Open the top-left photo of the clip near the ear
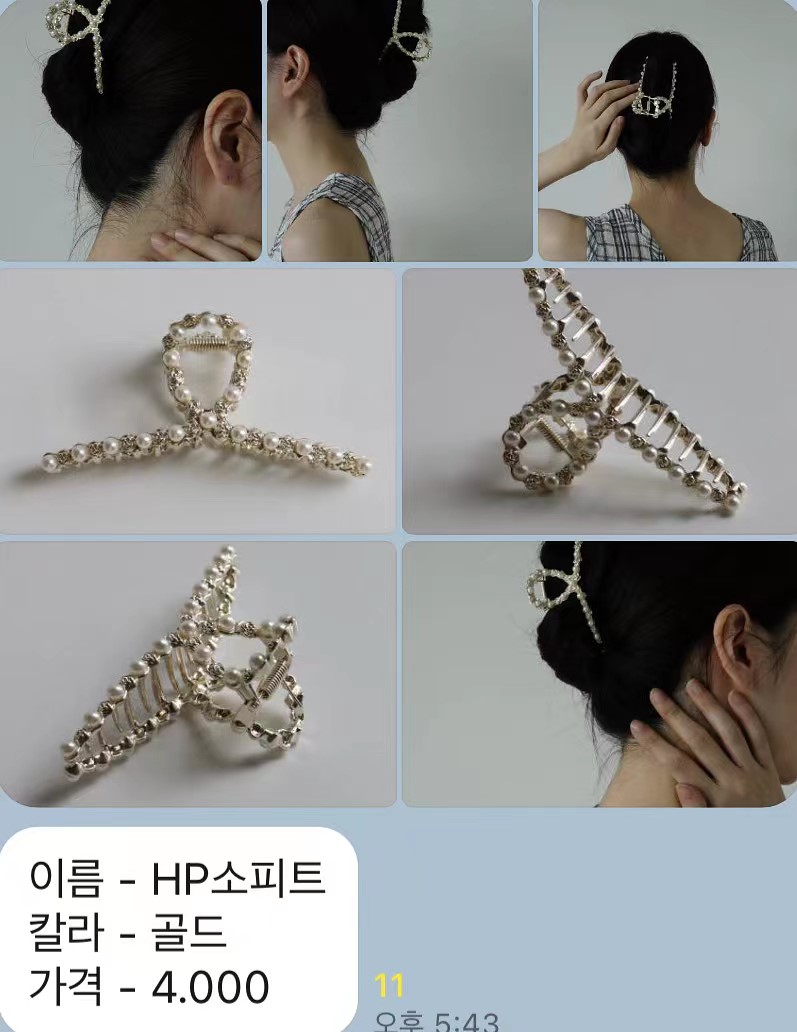The width and height of the screenshot is (797, 1032). pyautogui.click(x=130, y=130)
